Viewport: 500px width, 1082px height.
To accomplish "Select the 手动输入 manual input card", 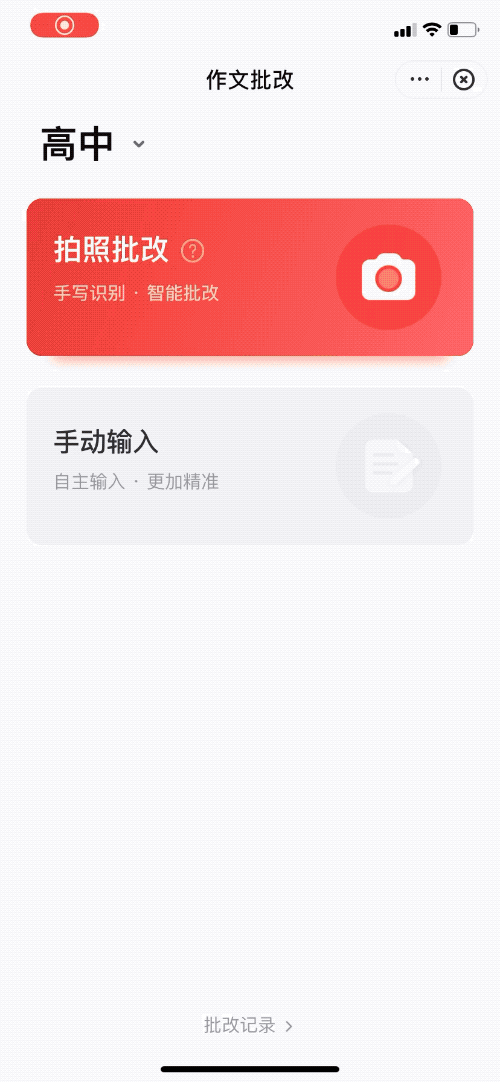I will click(x=250, y=466).
